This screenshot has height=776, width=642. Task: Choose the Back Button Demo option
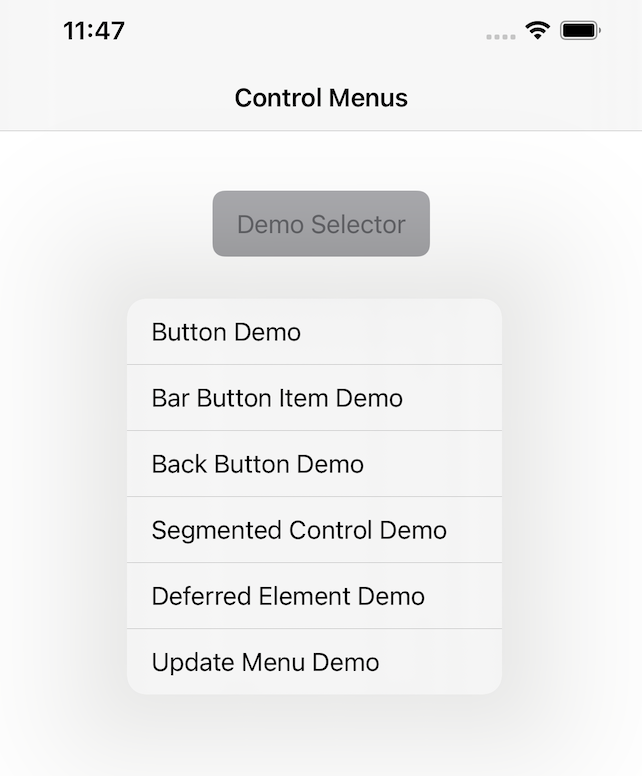click(314, 464)
